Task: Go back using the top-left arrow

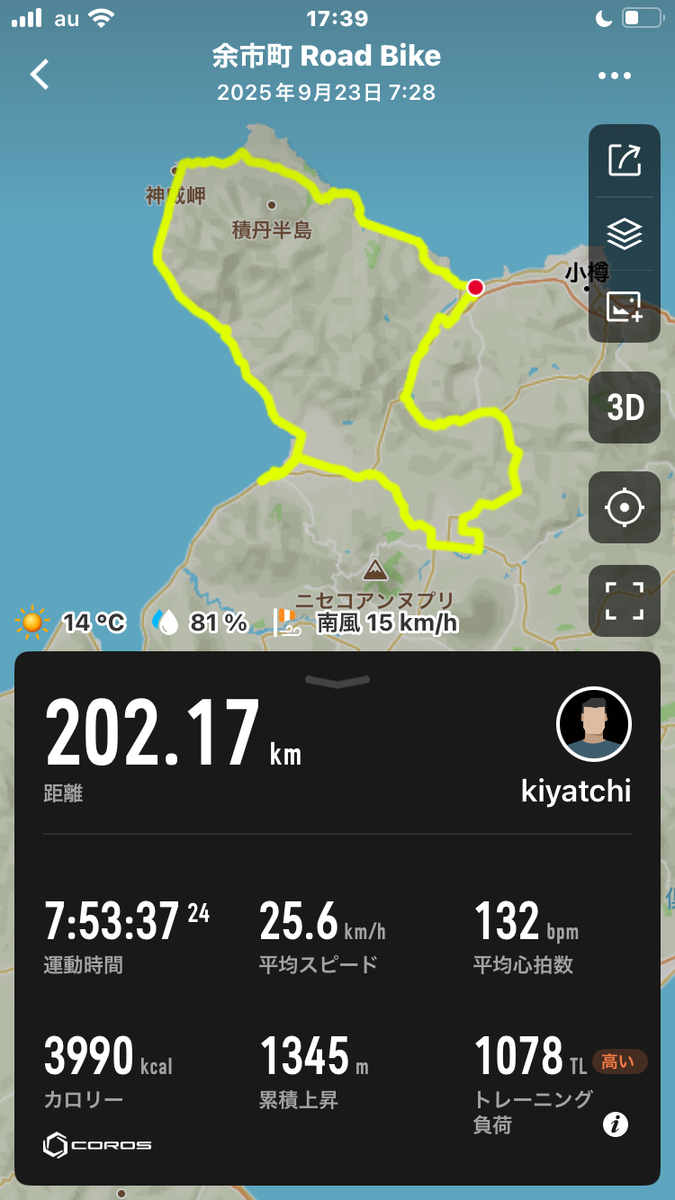Action: coord(40,74)
